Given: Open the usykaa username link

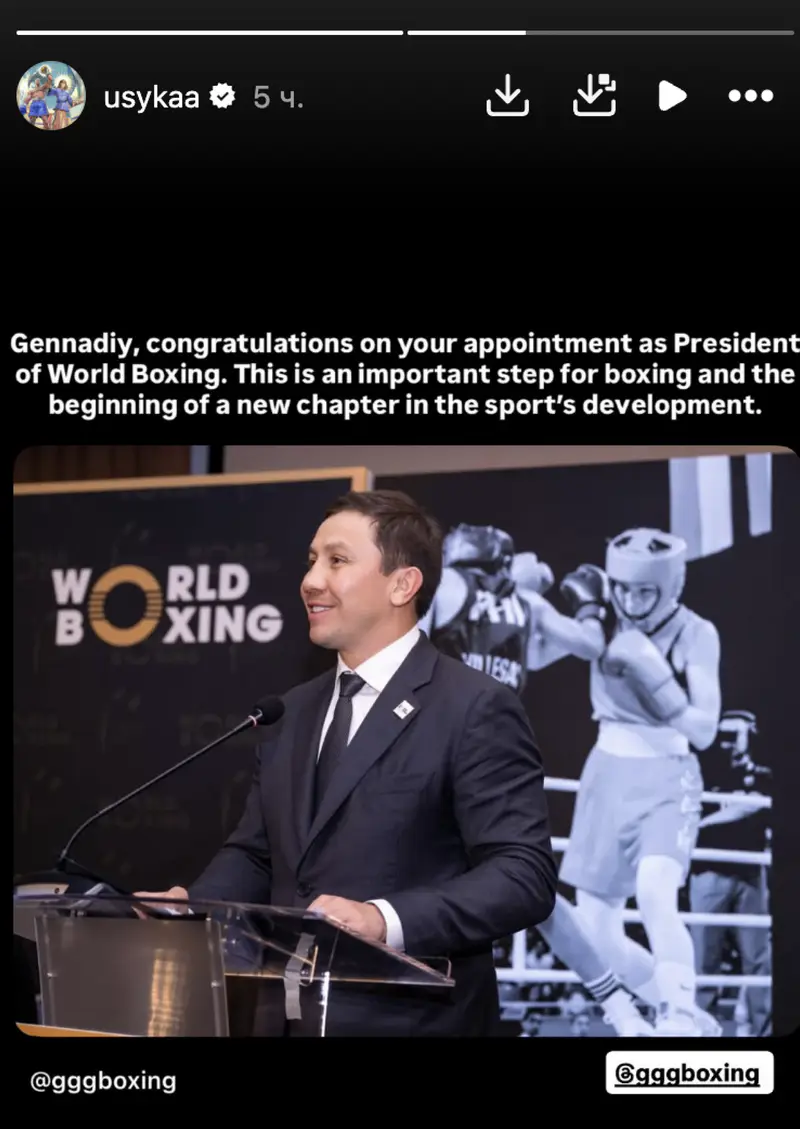Looking at the screenshot, I should tap(151, 97).
